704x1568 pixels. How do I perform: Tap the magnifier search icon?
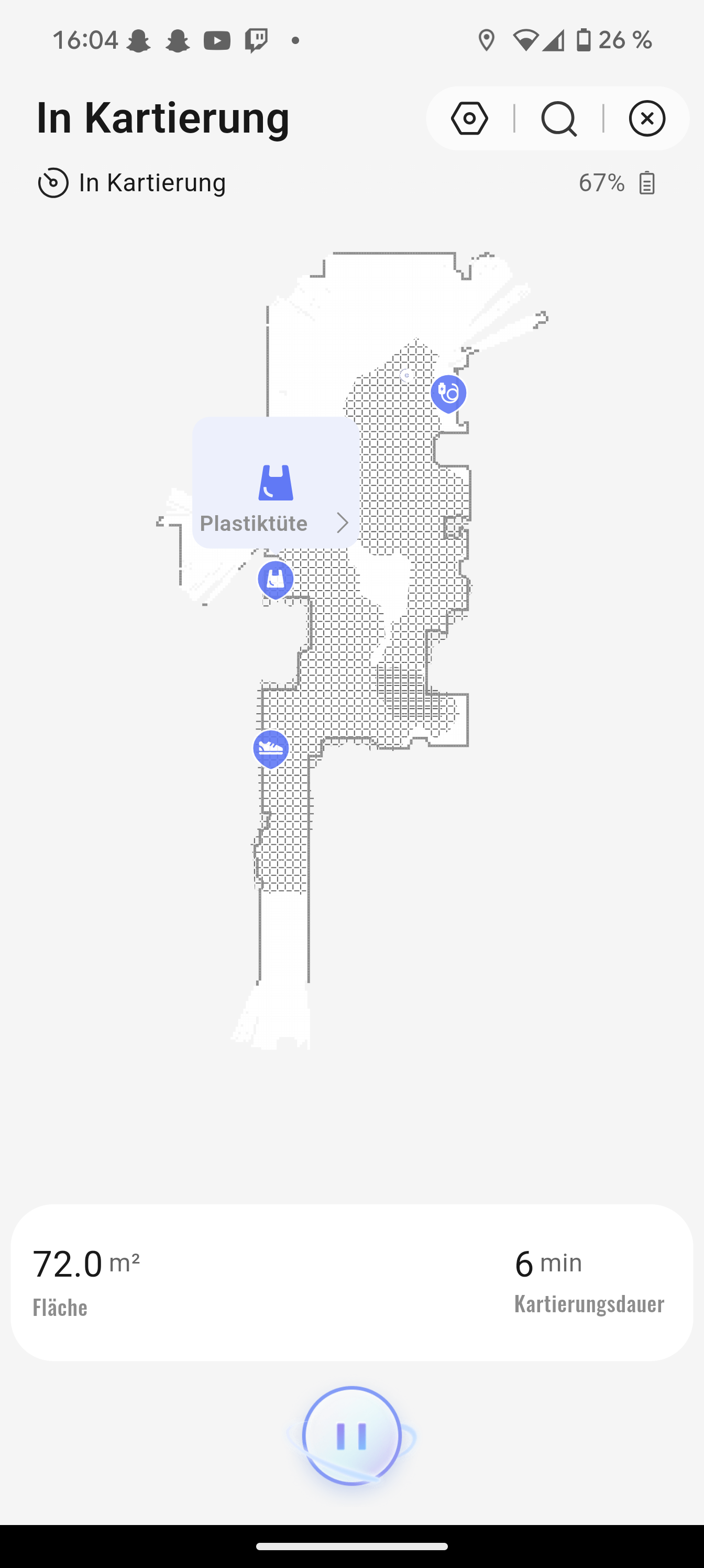click(x=558, y=118)
